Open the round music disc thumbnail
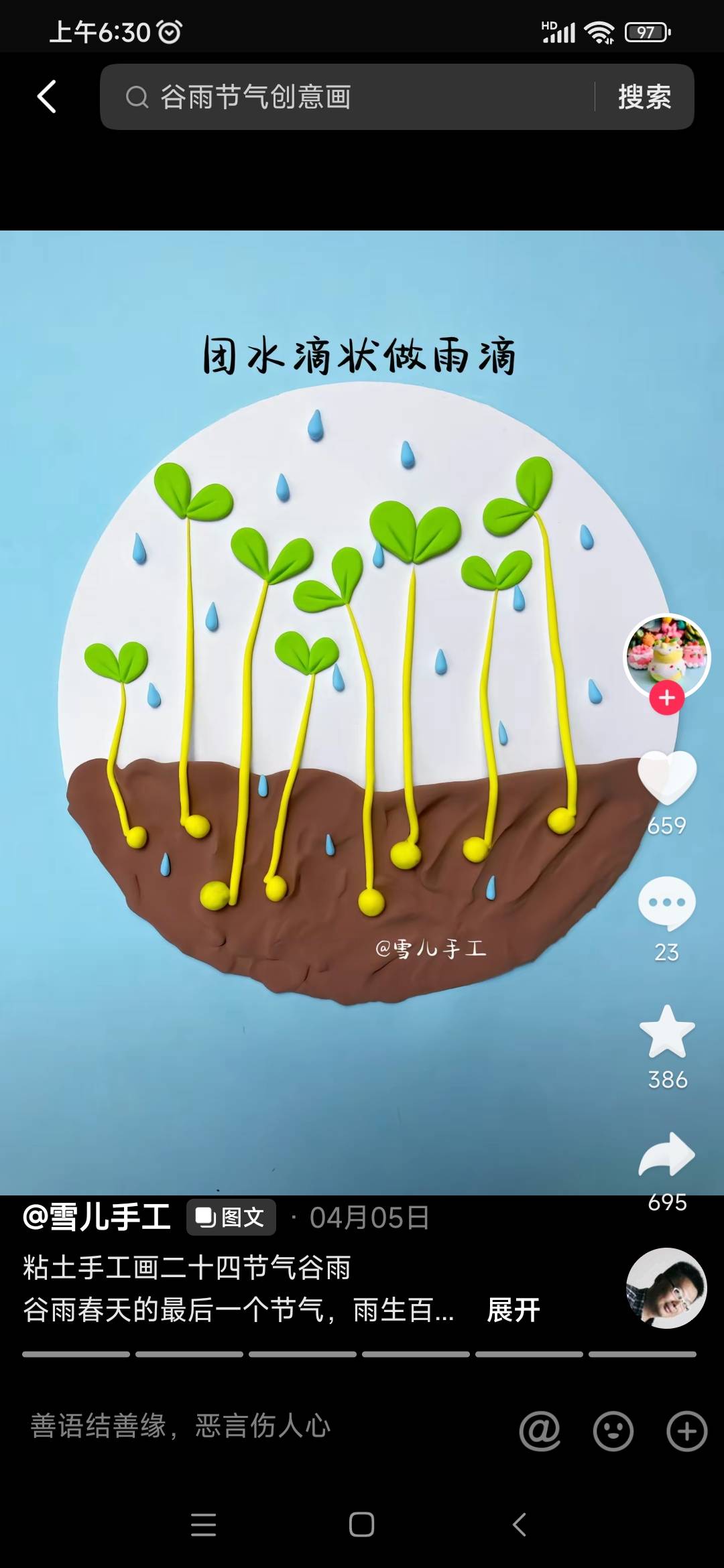724x1568 pixels. 666,1288
